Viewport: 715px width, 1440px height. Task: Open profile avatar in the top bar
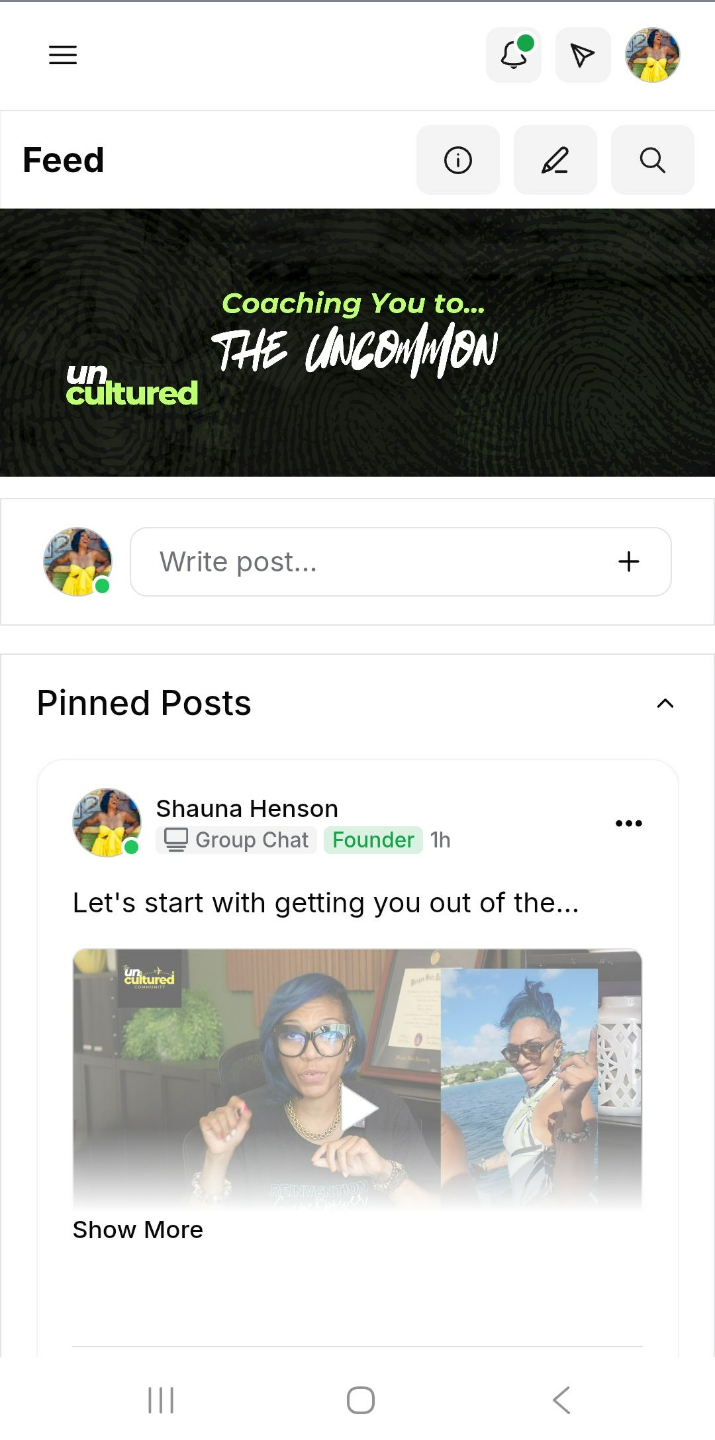point(652,55)
